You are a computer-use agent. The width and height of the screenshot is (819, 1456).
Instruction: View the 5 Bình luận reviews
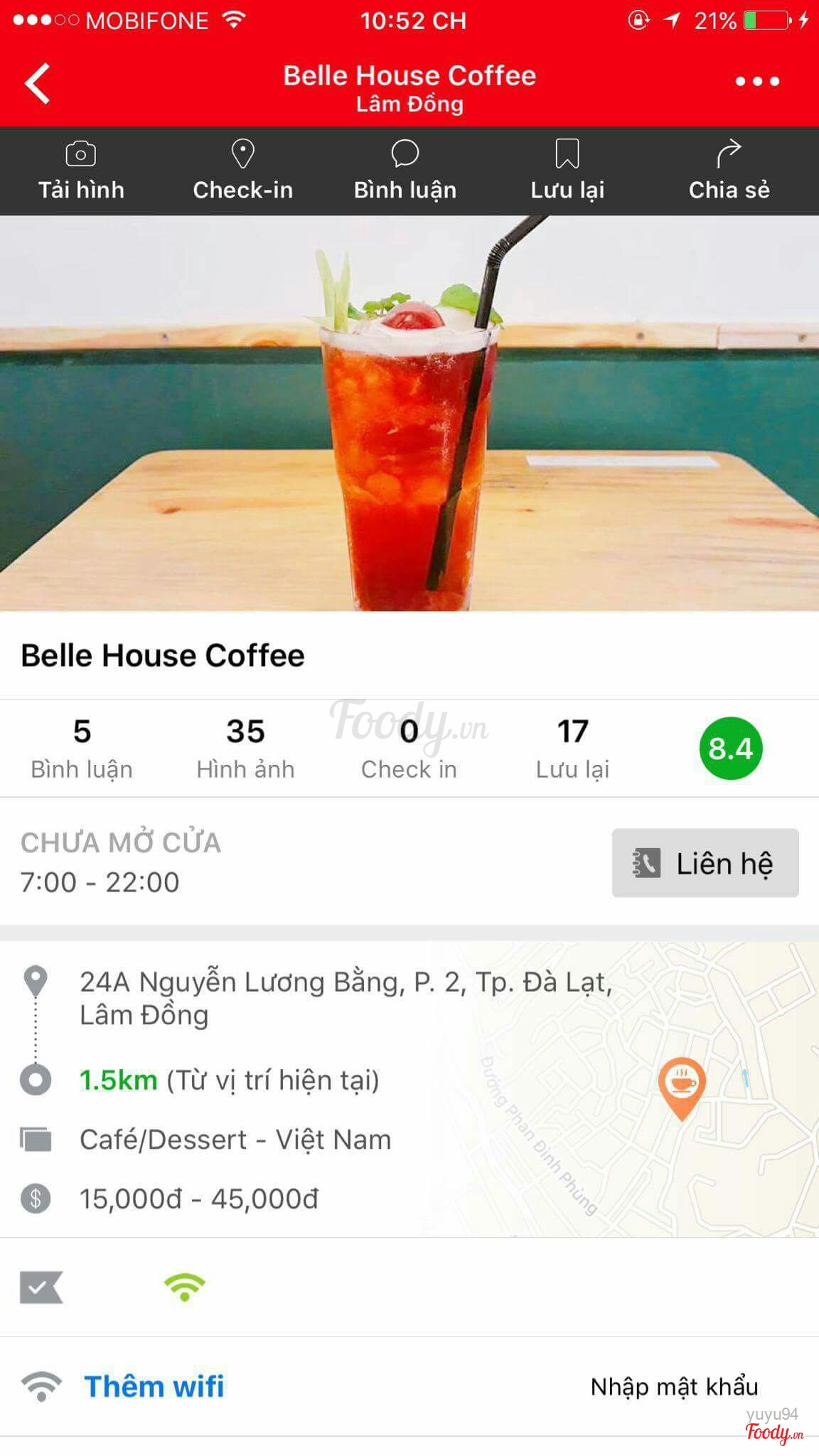(82, 748)
